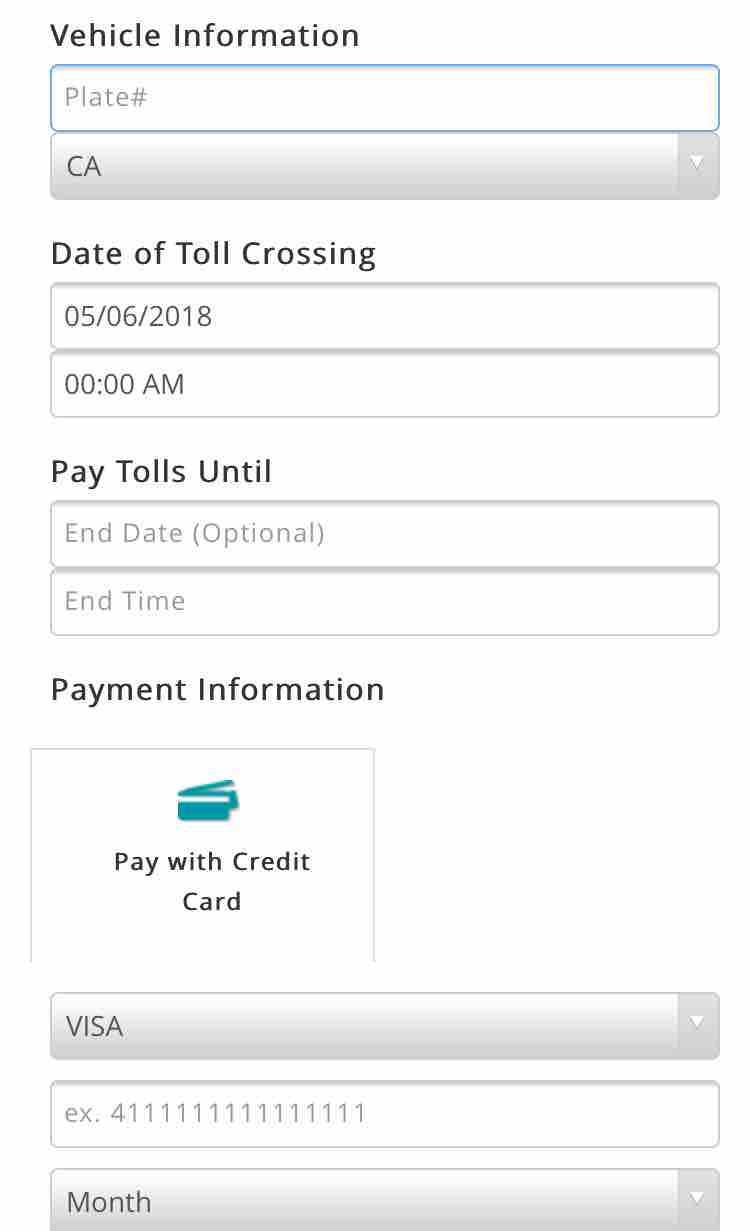This screenshot has height=1231, width=750.
Task: Select the End Date (Optional) field
Action: click(385, 534)
